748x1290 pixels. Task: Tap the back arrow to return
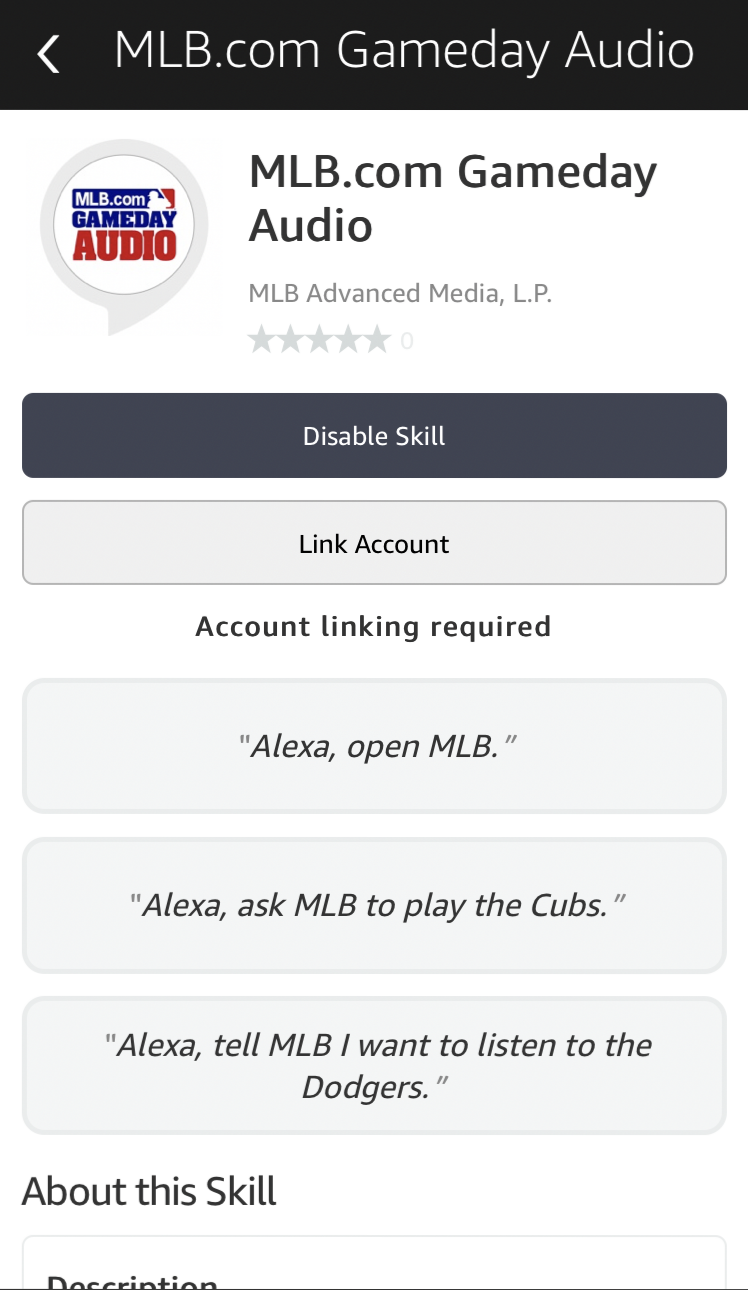(47, 52)
